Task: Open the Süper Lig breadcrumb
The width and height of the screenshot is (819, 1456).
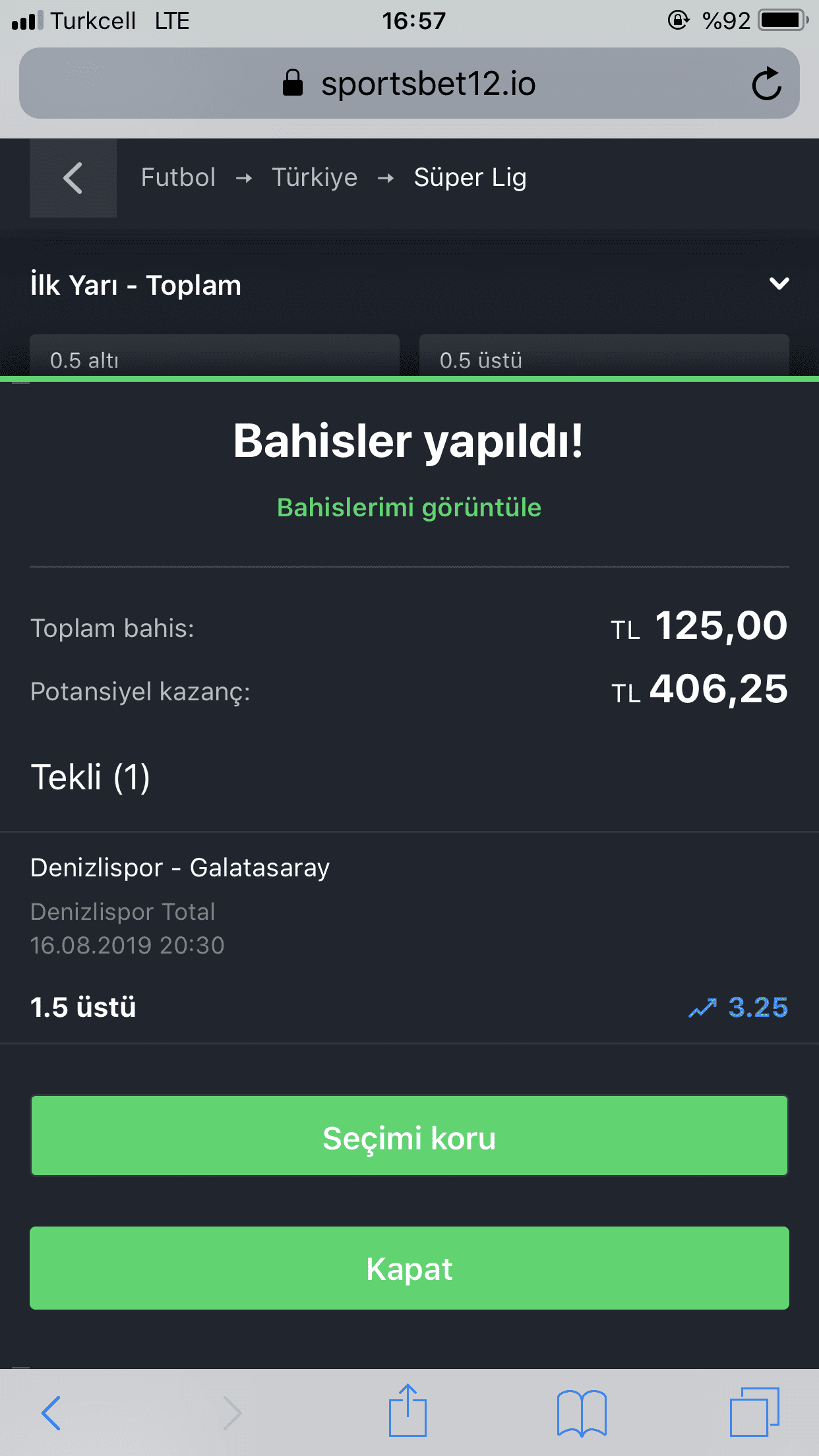Action: [470, 177]
